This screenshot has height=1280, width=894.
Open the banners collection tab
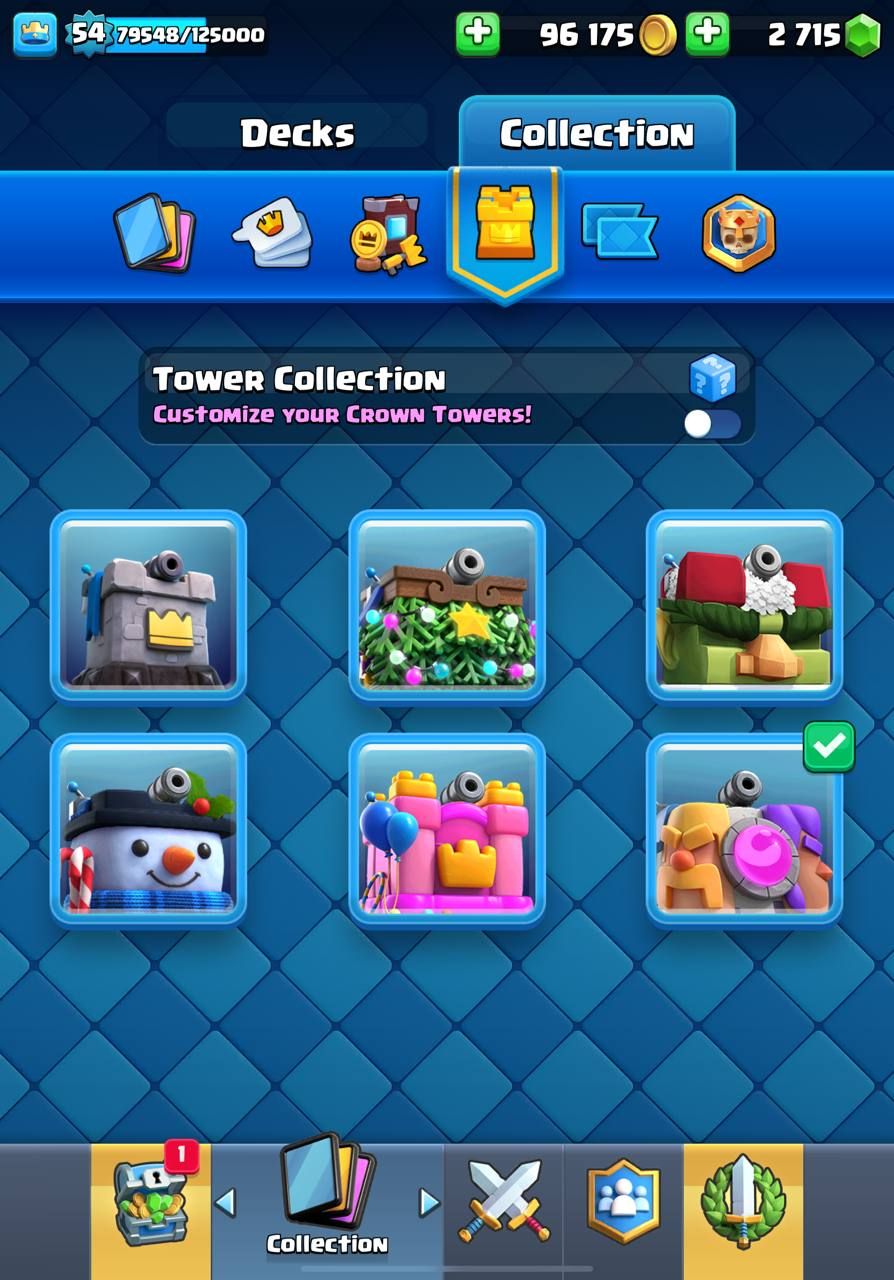[619, 233]
